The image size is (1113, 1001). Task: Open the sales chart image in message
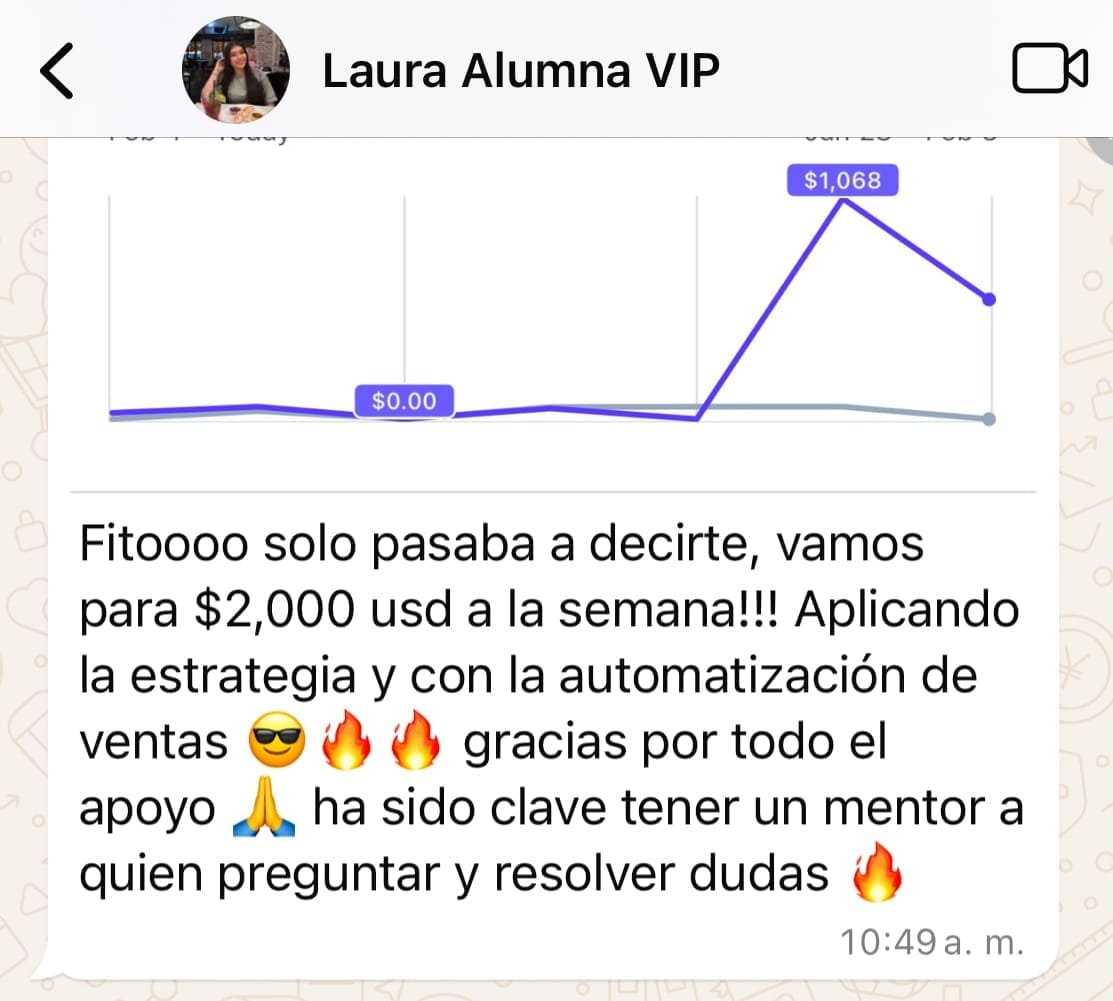click(x=550, y=310)
